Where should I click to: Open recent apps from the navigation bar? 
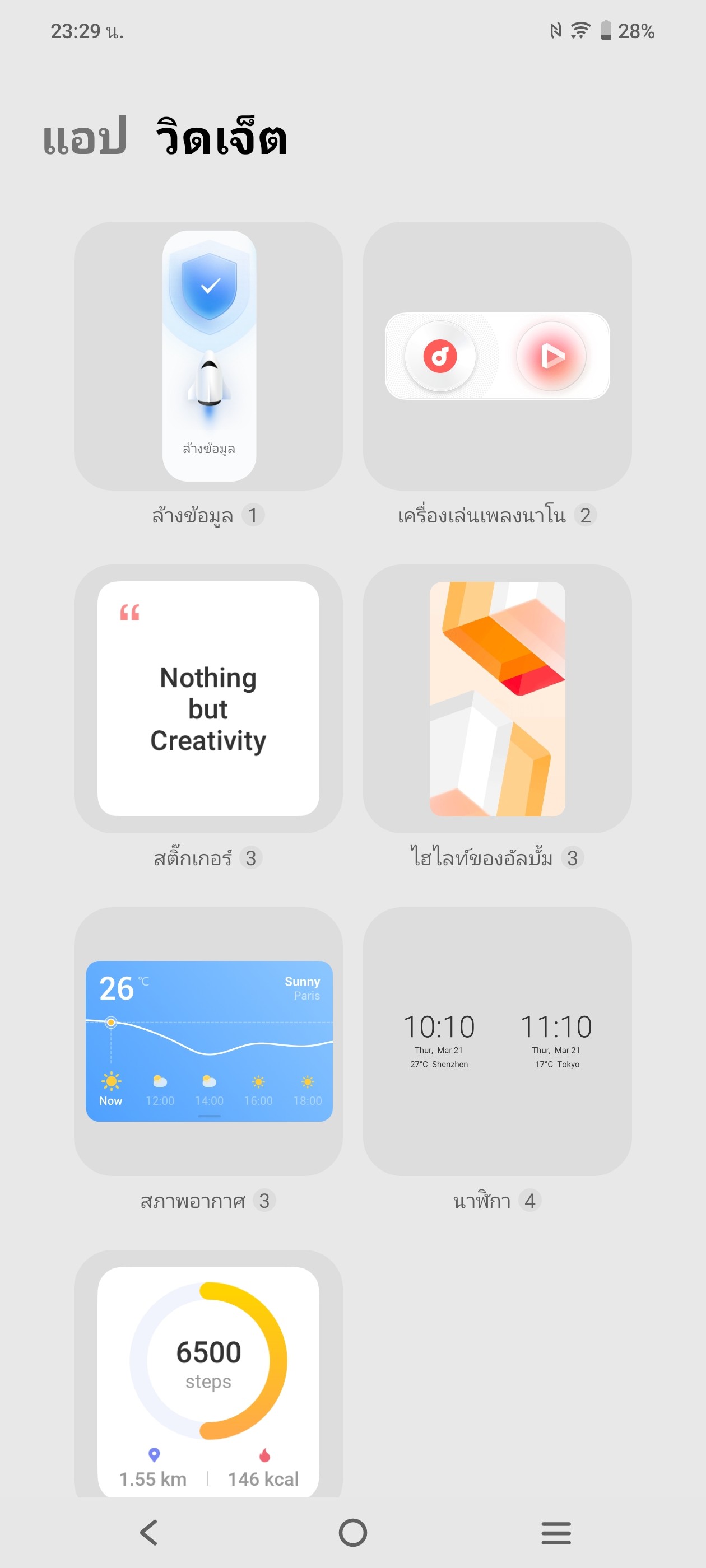pos(555,1533)
